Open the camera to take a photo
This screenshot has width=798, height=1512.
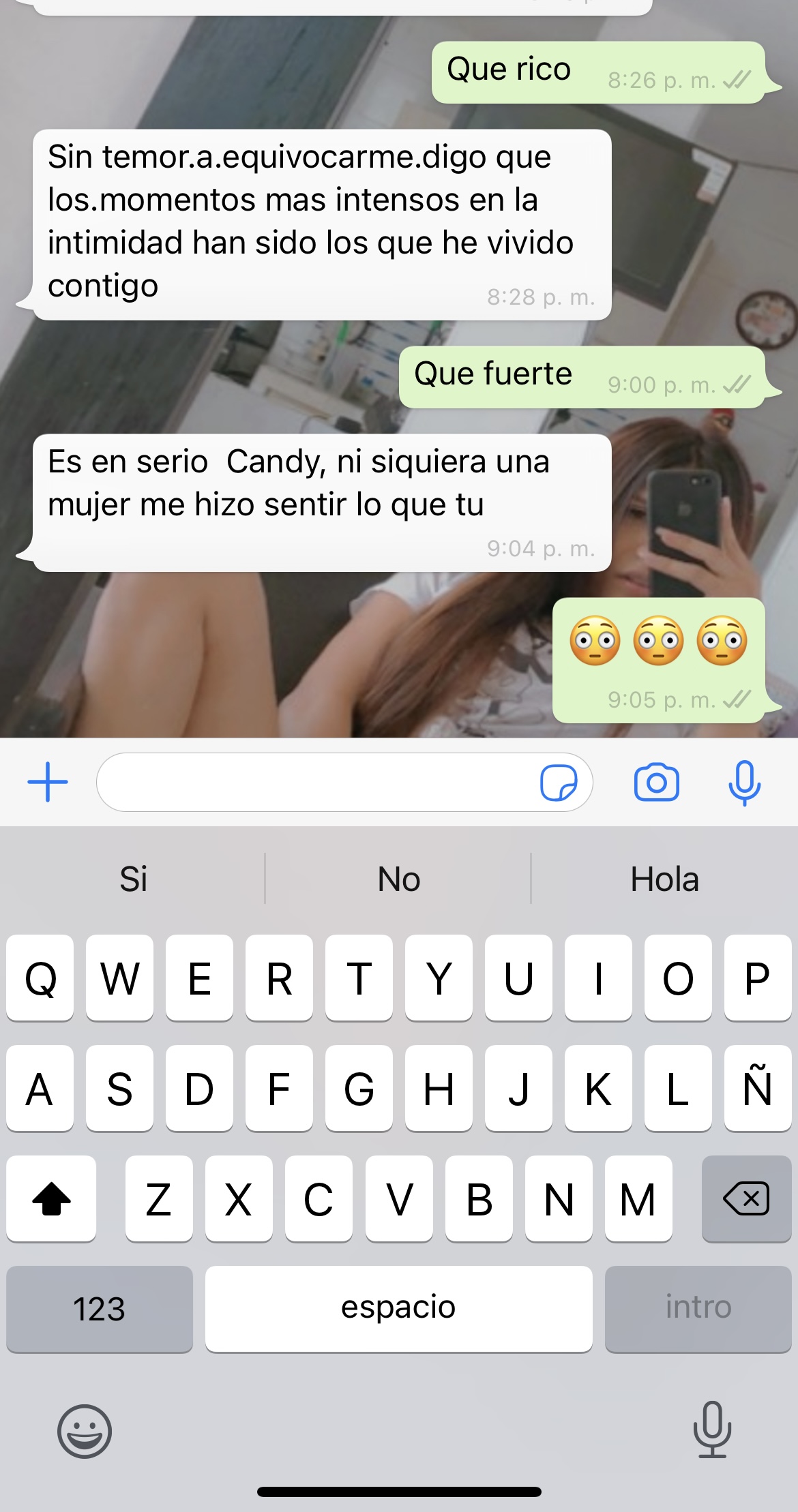tap(656, 782)
